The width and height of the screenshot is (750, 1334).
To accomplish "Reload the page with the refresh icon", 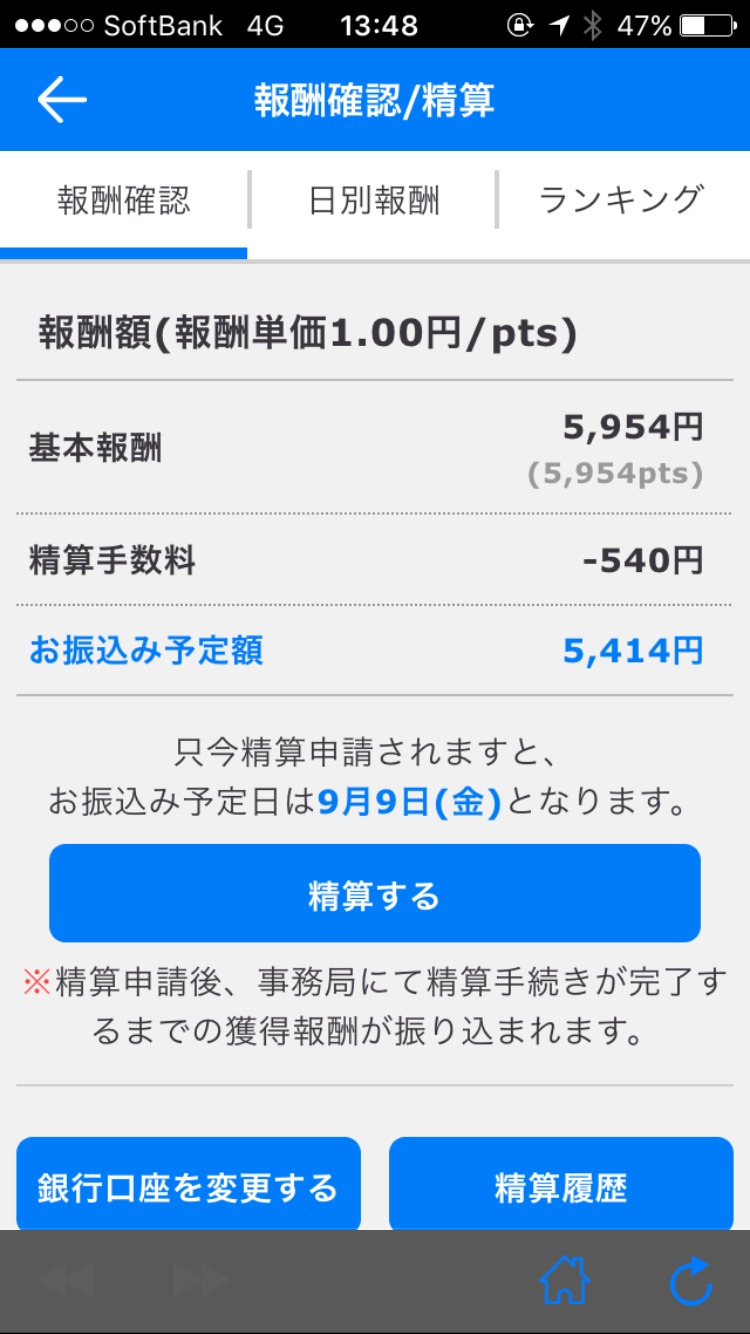I will 691,1281.
